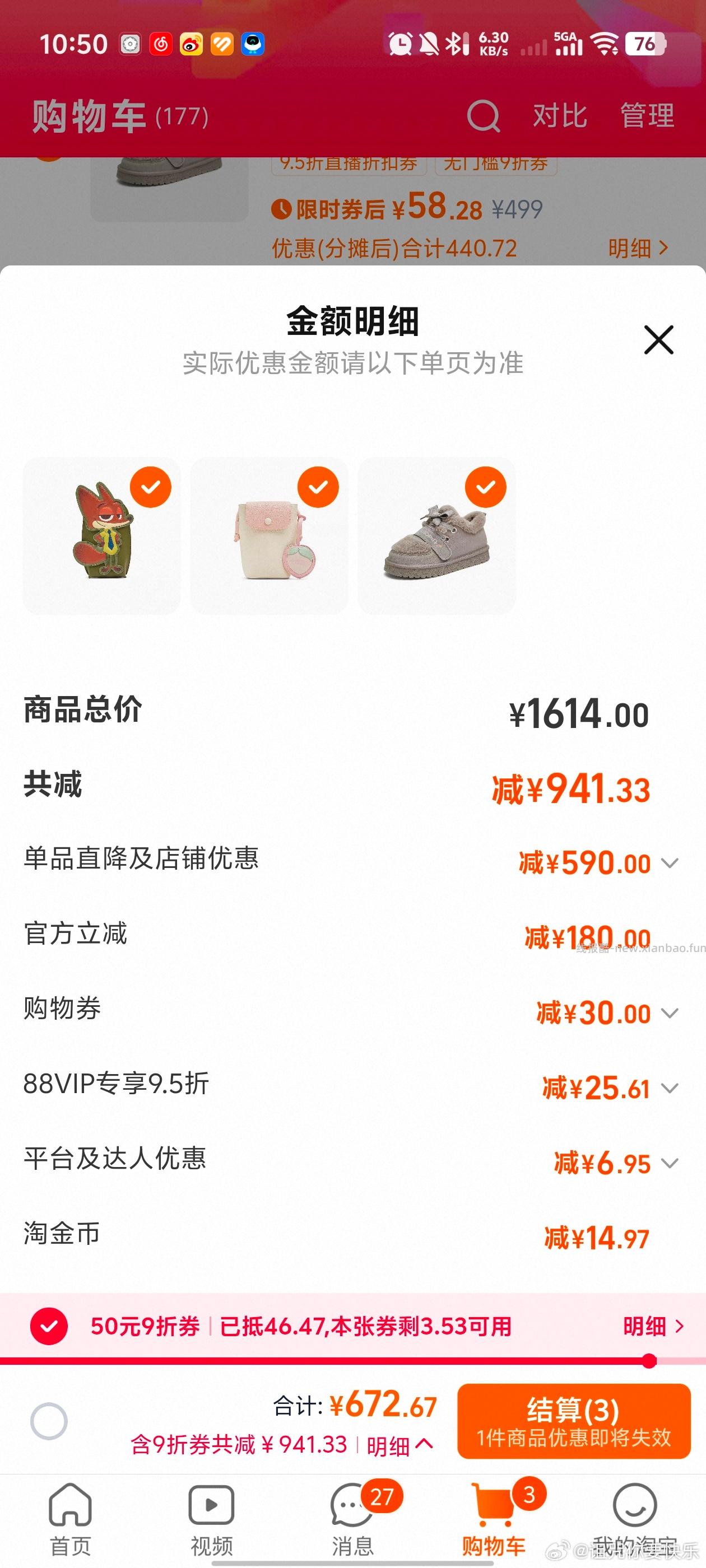Viewport: 706px width, 1568px height.
Task: Expand the 购物券 discount breakdown
Action: pos(670,1014)
